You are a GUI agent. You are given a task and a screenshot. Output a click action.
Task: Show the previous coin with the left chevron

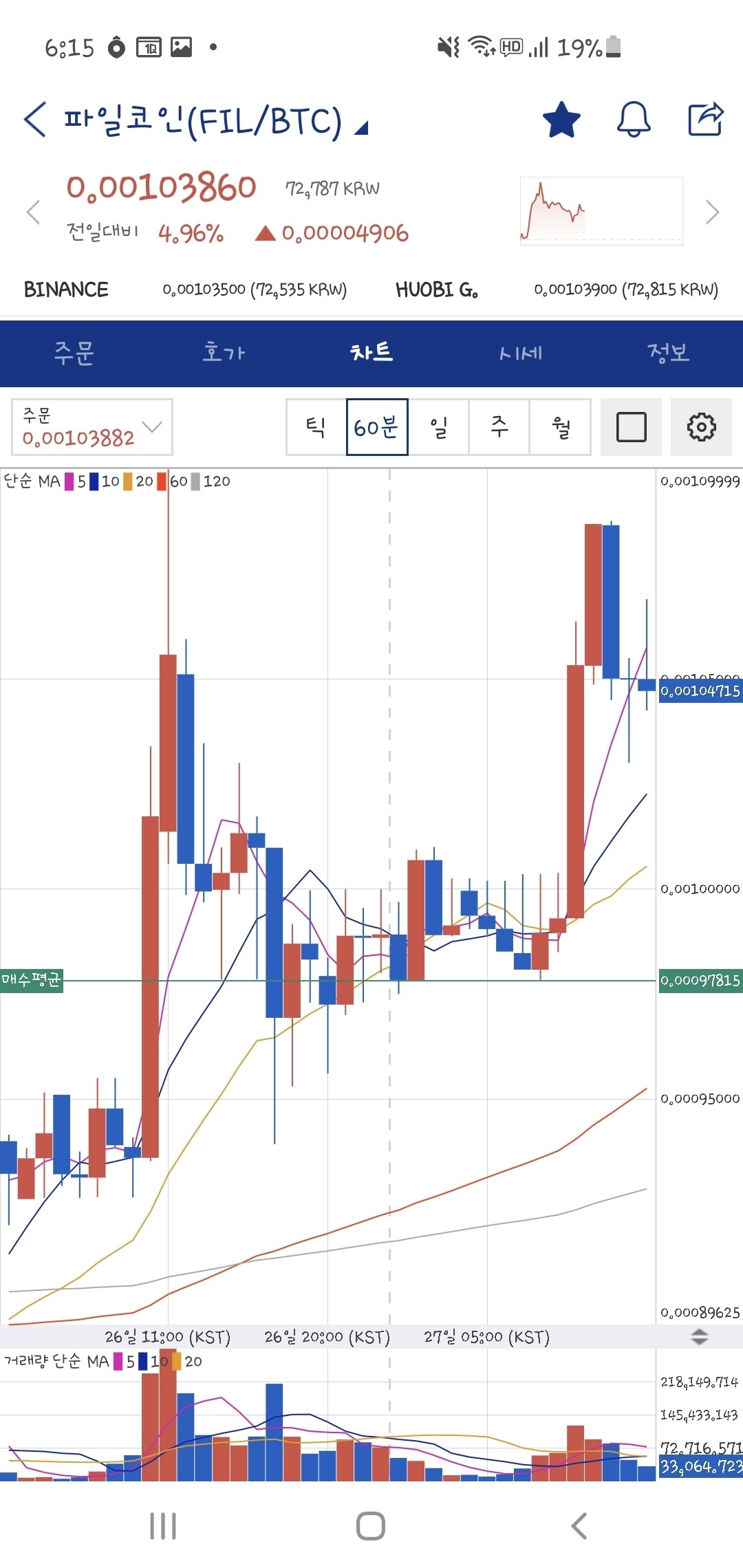tap(32, 212)
